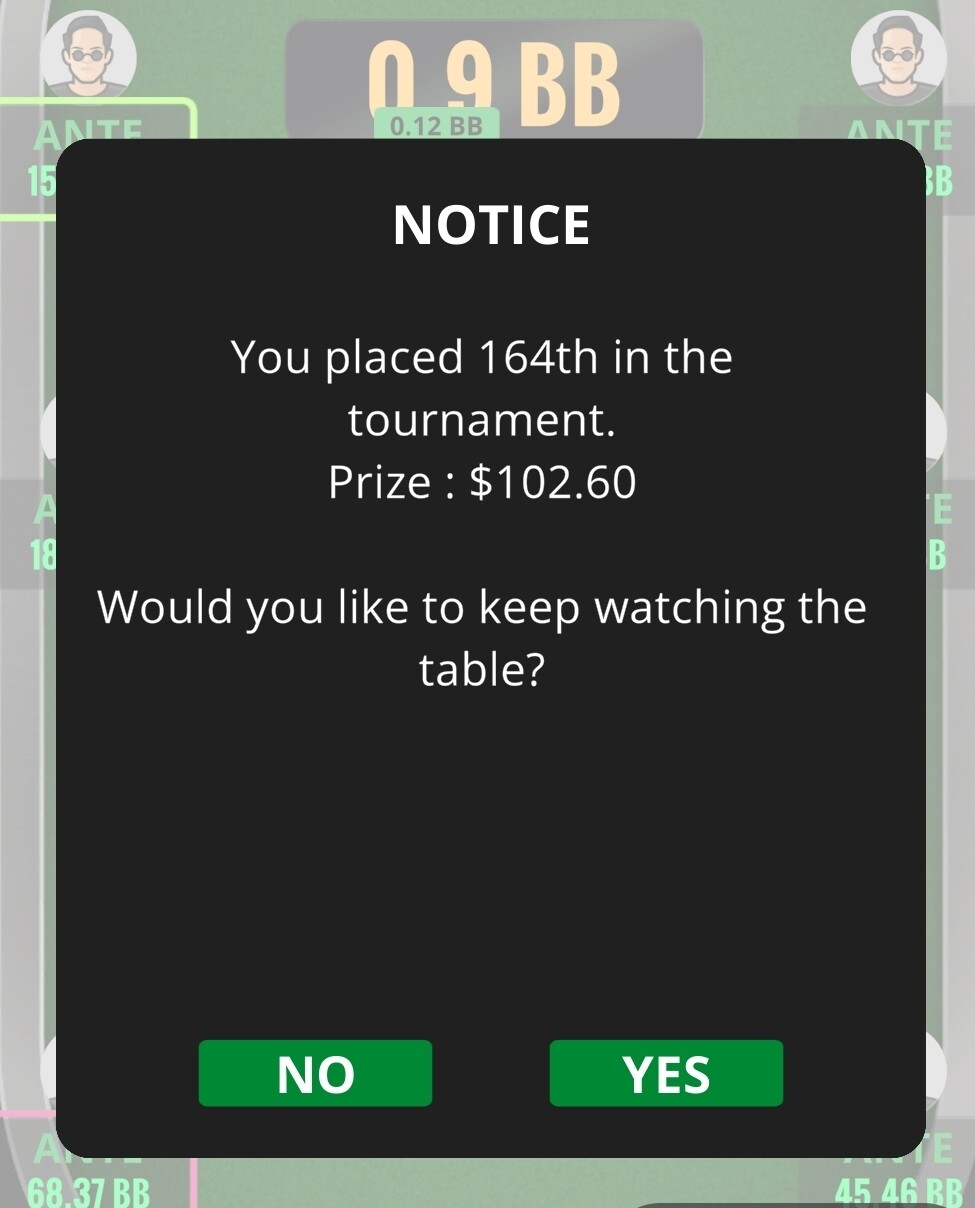Tap NO to stop watching the table
The image size is (975, 1208).
[x=315, y=1073]
